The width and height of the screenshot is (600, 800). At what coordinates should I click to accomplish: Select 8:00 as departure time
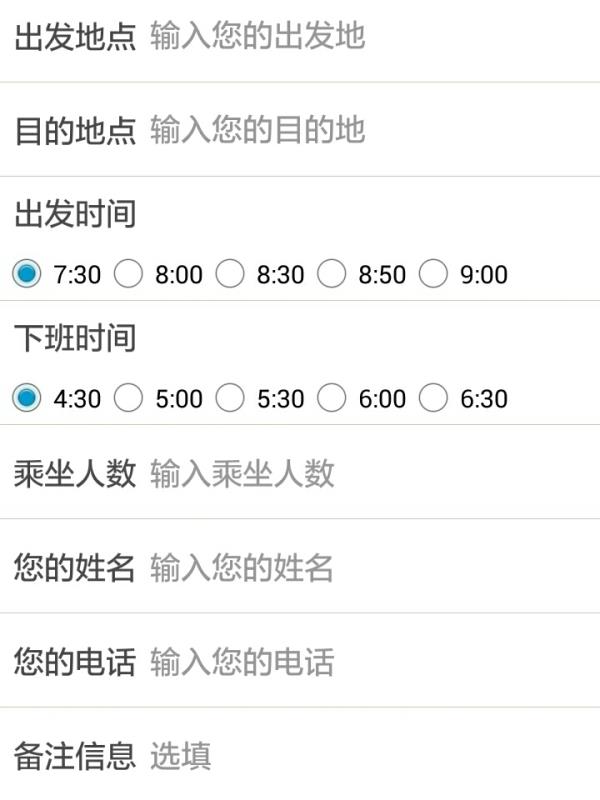[x=129, y=274]
